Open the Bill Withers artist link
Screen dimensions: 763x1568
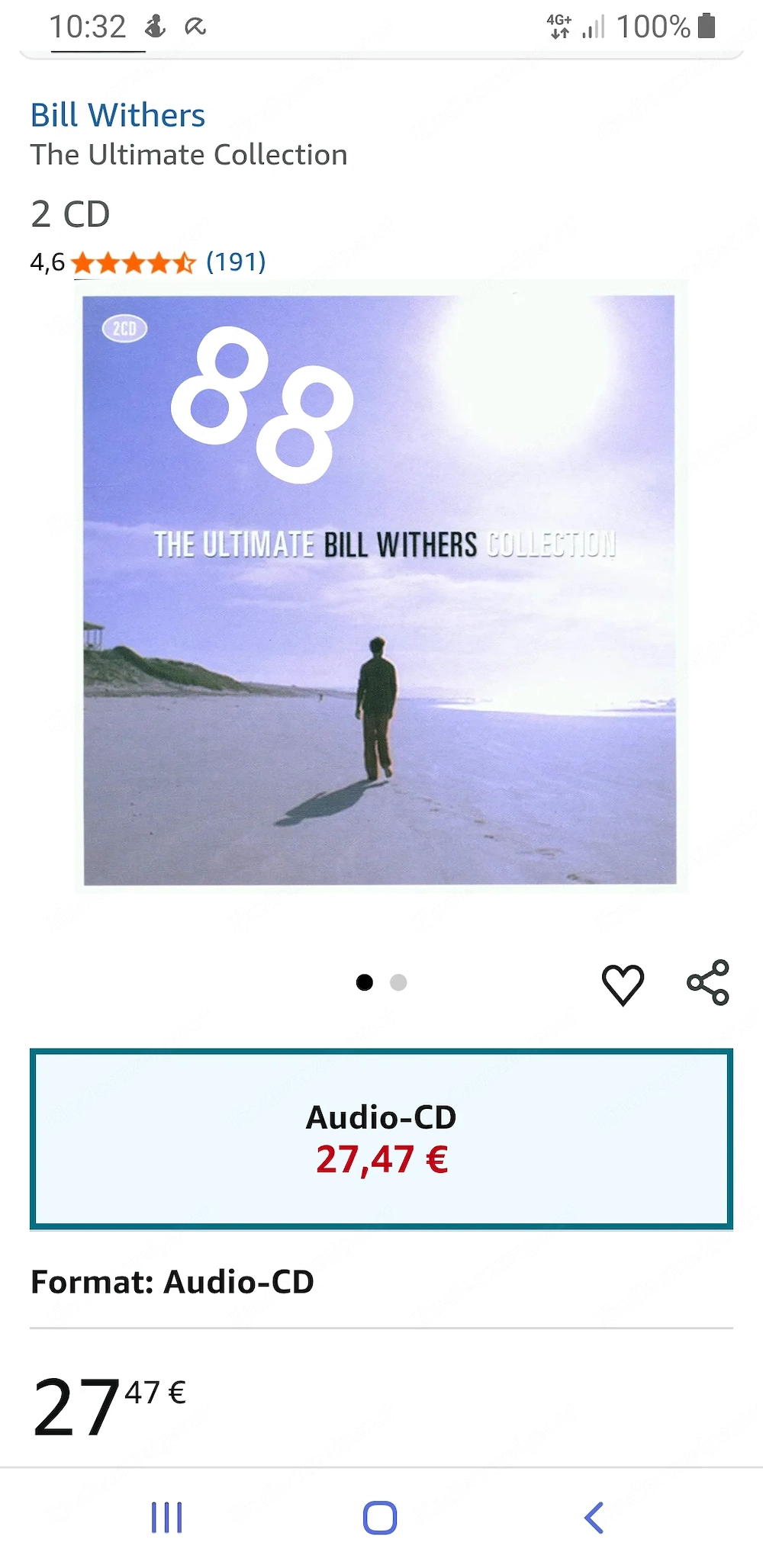(118, 115)
